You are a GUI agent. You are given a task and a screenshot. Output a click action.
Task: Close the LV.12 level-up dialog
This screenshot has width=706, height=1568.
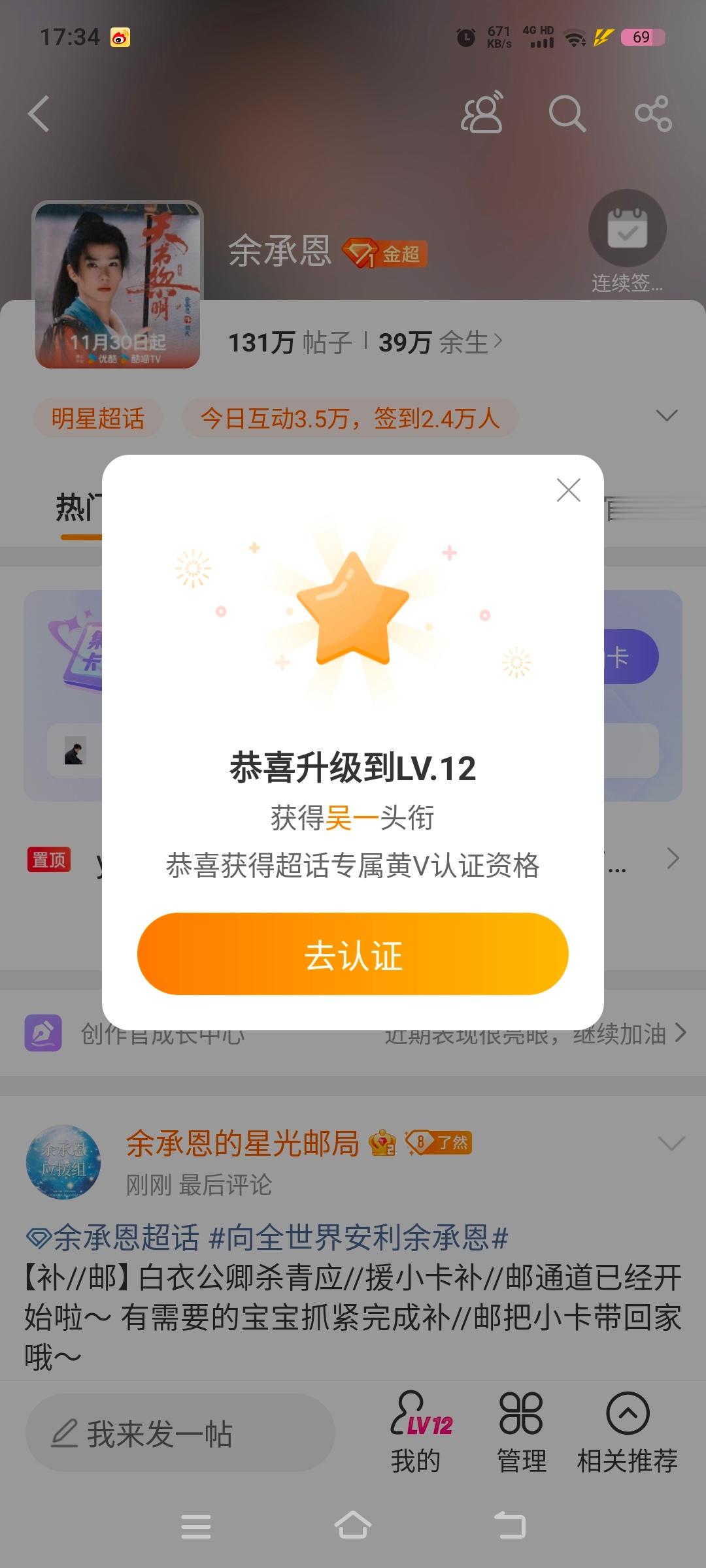coord(569,491)
